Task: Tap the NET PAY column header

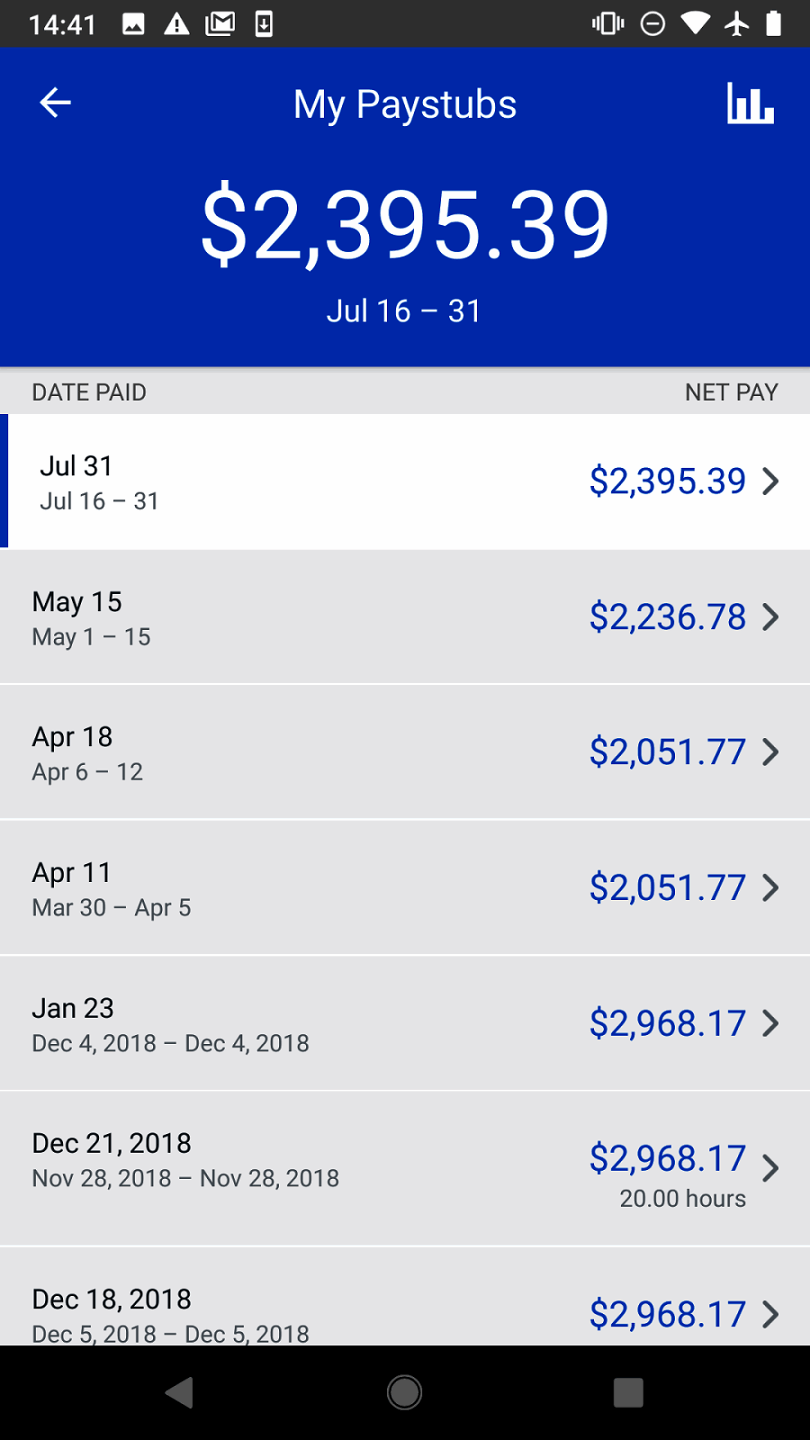Action: tap(731, 392)
